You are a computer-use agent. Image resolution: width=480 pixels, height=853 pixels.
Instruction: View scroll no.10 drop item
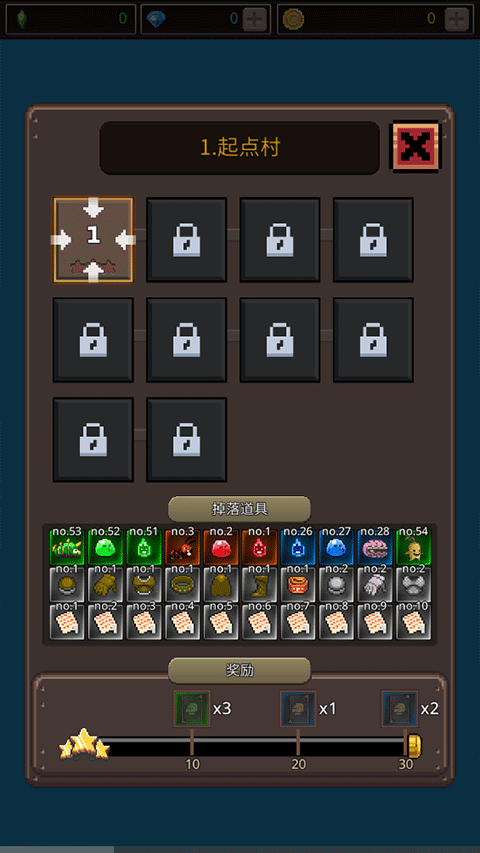414,622
